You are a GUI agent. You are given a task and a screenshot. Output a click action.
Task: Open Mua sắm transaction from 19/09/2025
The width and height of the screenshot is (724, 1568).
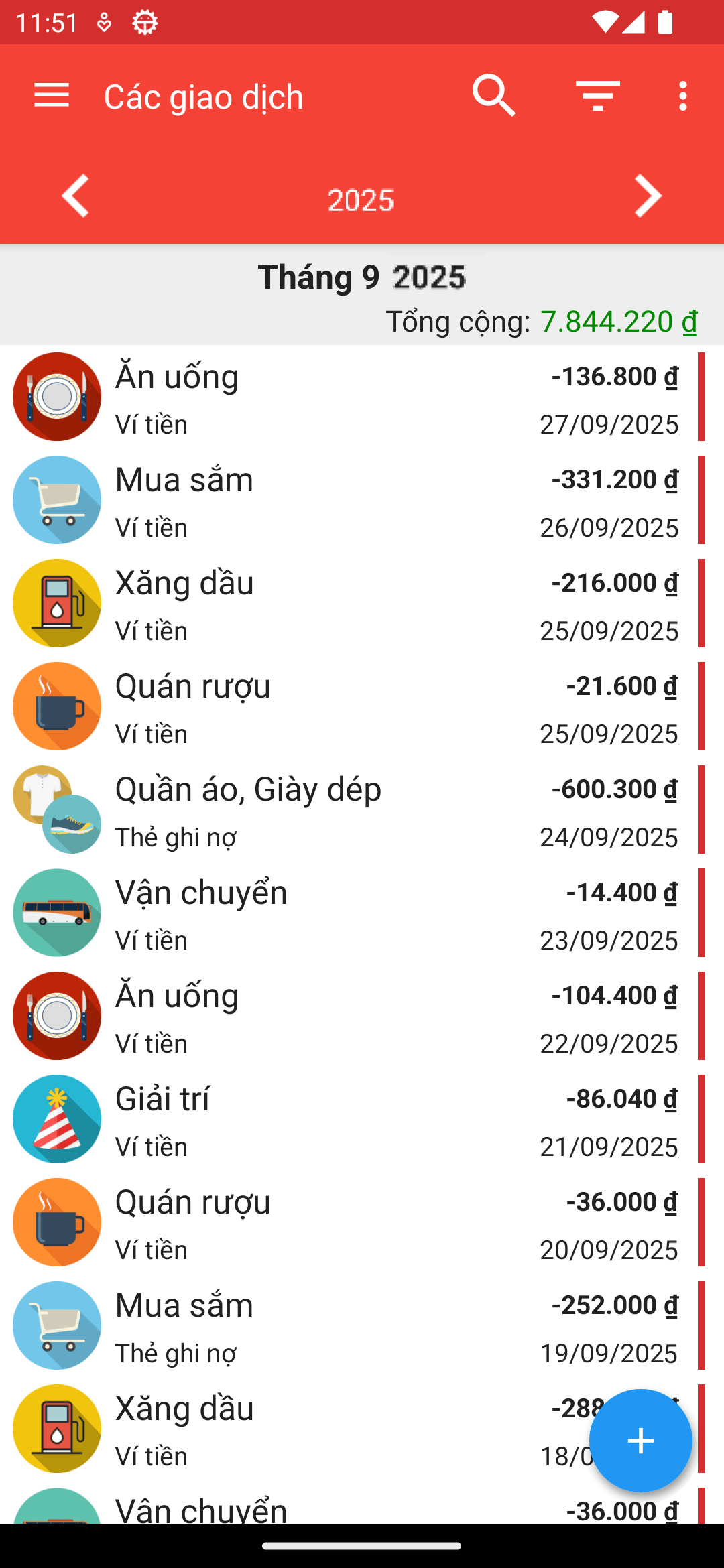362,1325
